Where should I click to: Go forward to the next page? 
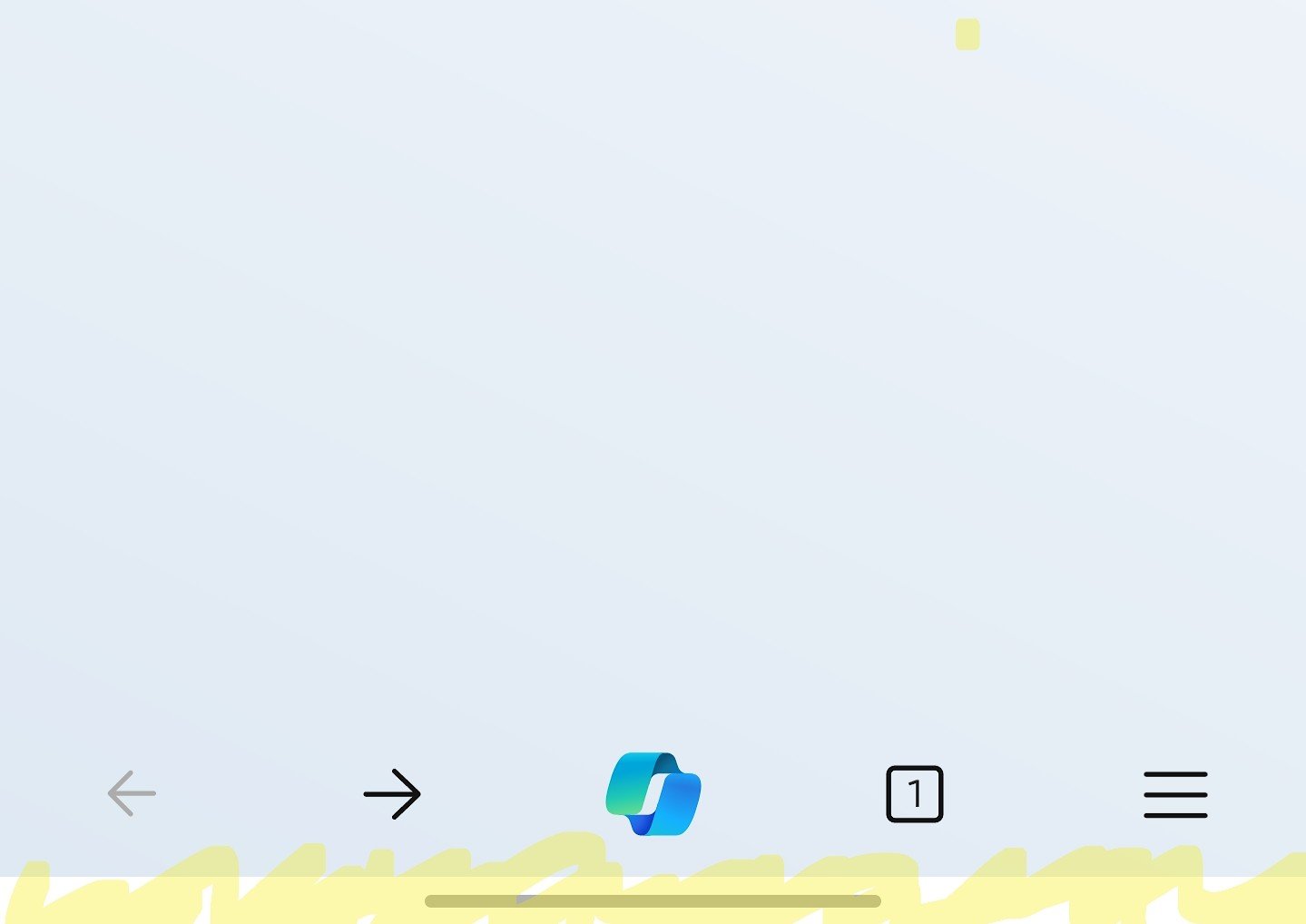pyautogui.click(x=392, y=794)
